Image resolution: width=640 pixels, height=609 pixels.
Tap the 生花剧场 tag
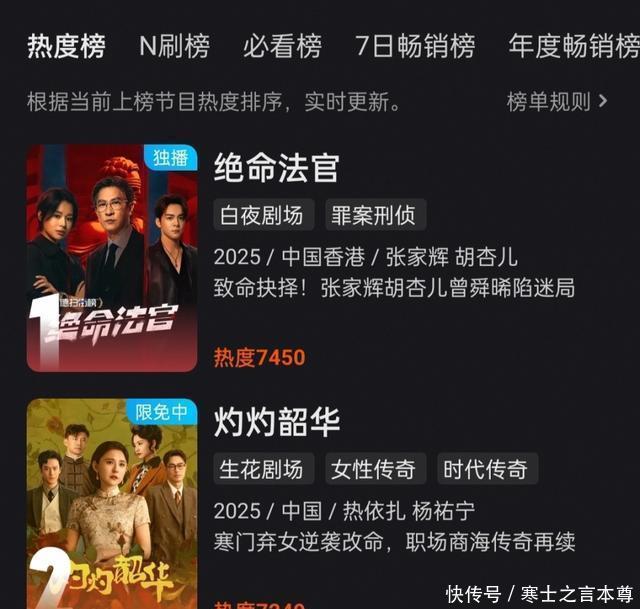pyautogui.click(x=264, y=469)
